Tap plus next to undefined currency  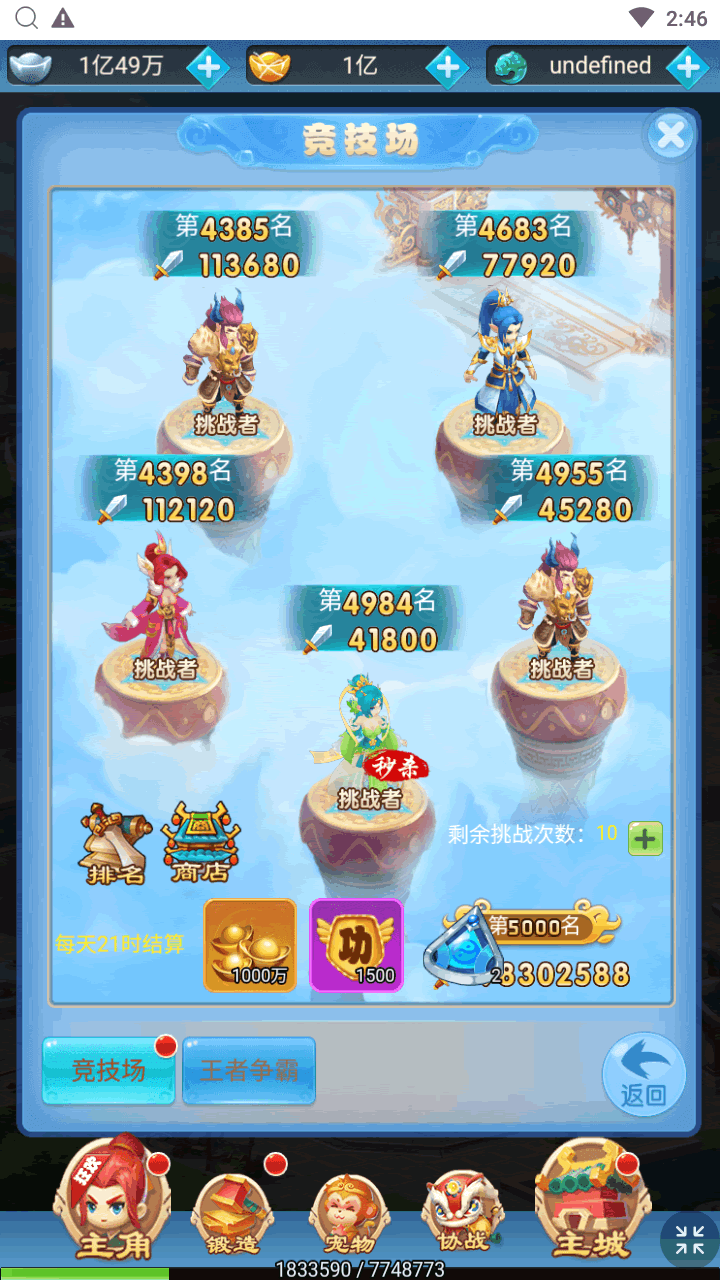[x=687, y=67]
